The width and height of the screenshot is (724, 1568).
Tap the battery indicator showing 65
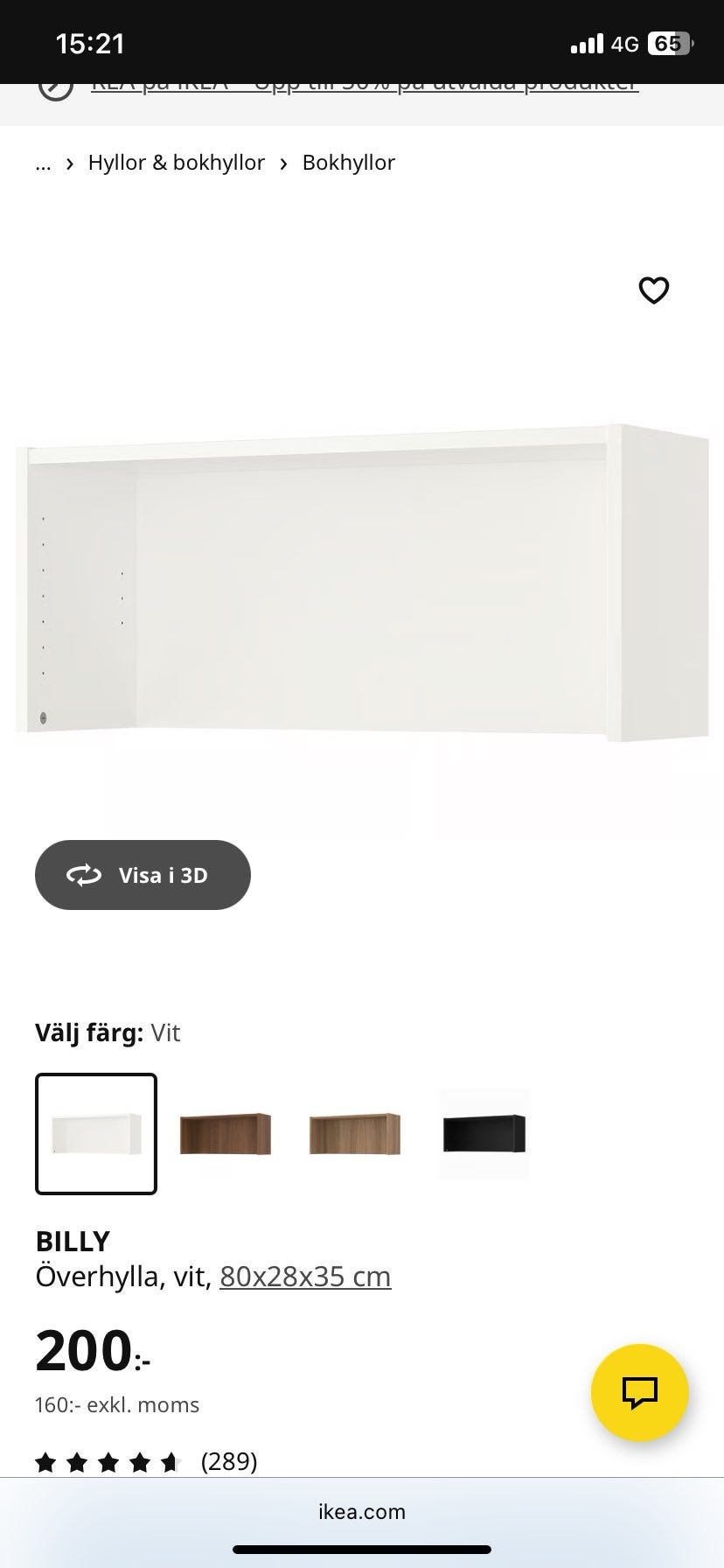click(x=668, y=43)
